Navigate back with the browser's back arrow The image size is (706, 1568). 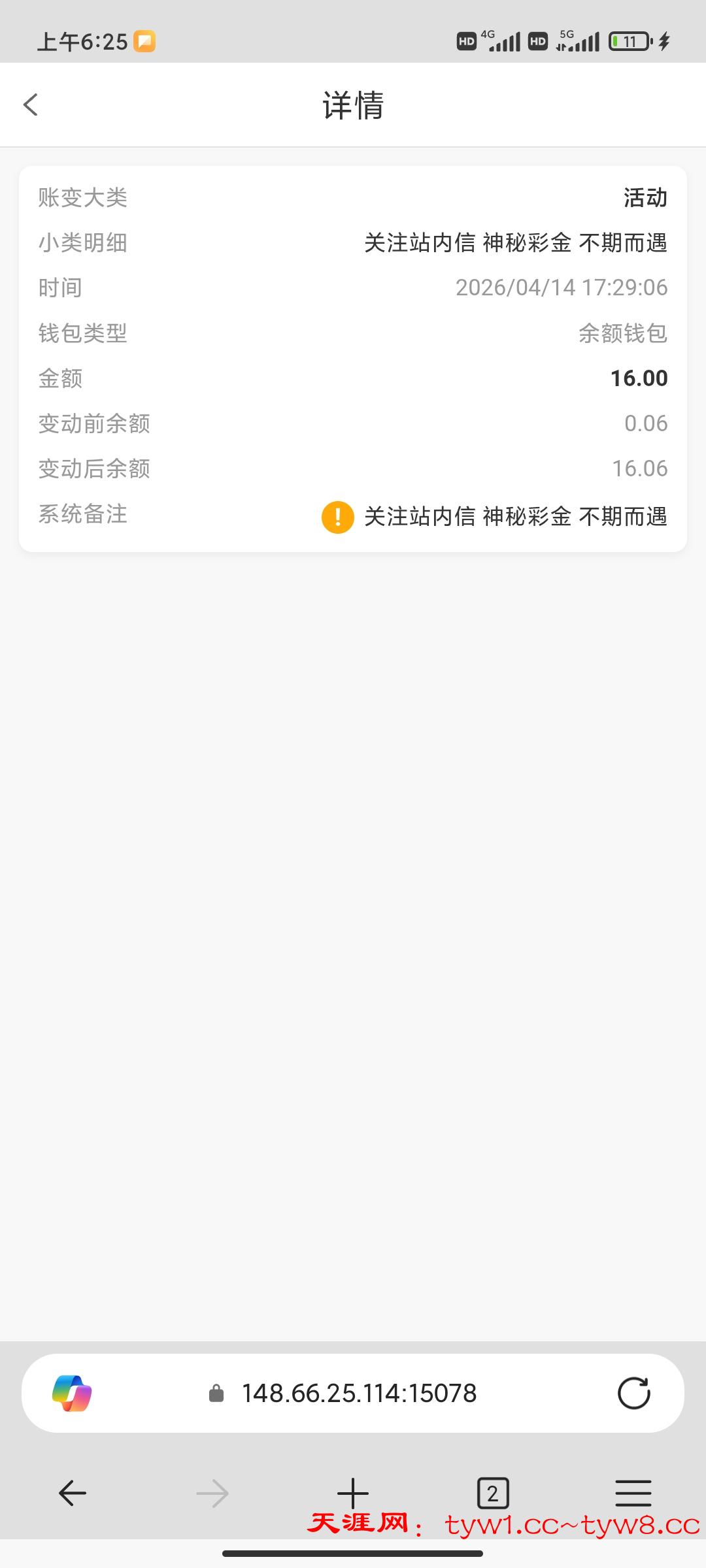click(x=73, y=1493)
